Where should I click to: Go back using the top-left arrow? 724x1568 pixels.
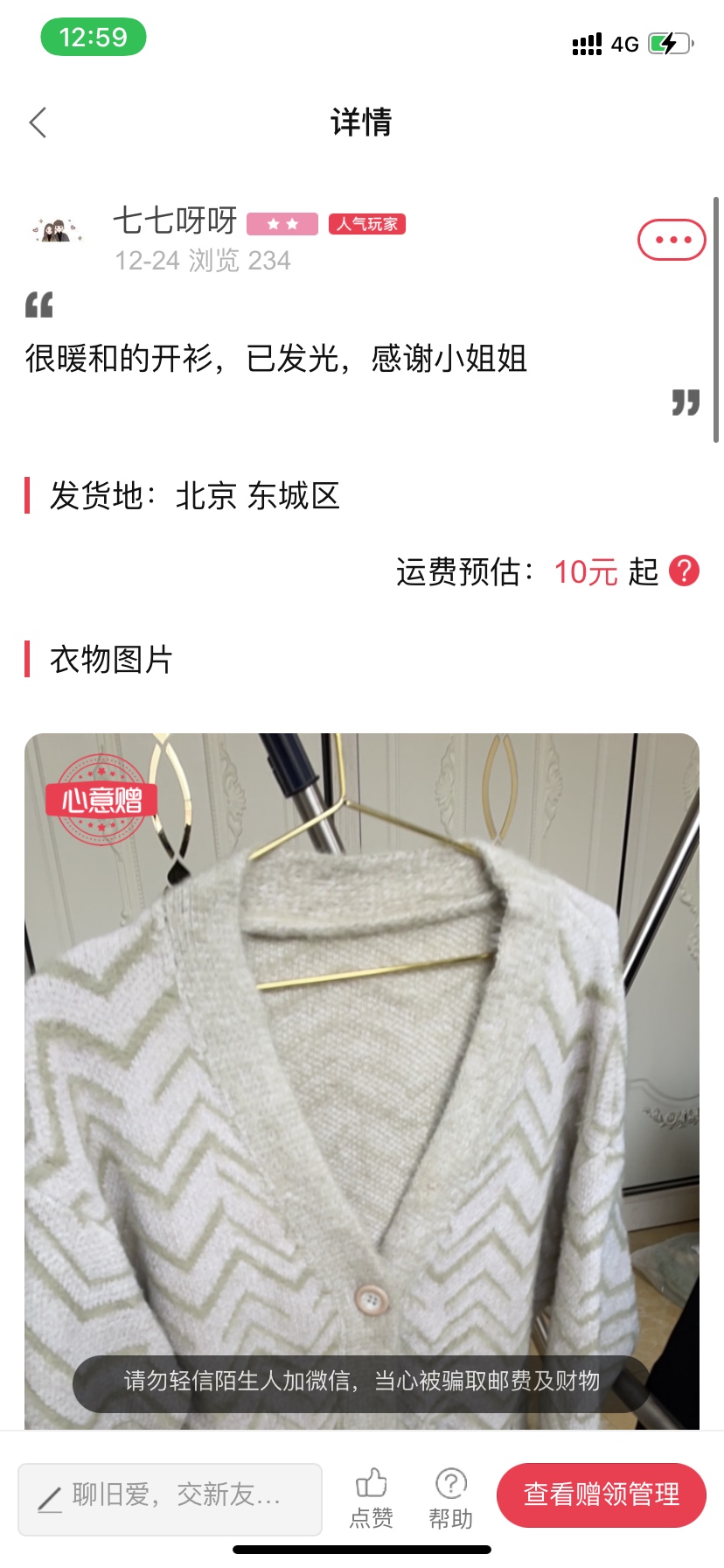coord(38,122)
